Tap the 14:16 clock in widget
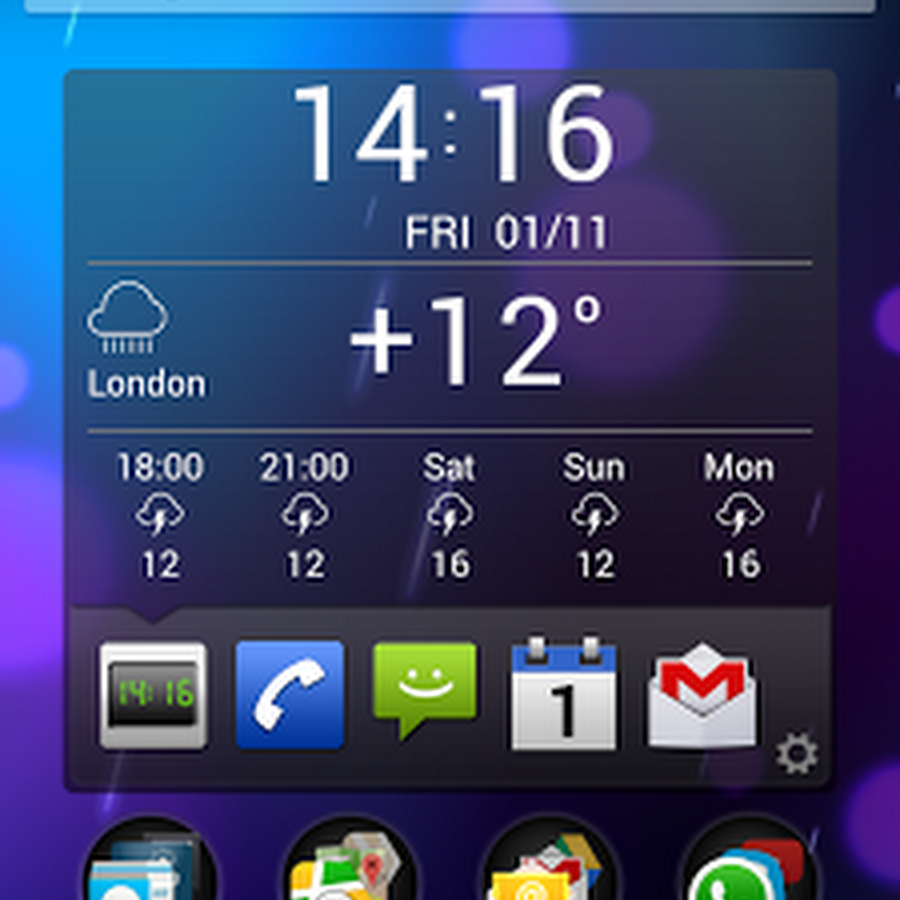The image size is (900, 900). coord(450,135)
